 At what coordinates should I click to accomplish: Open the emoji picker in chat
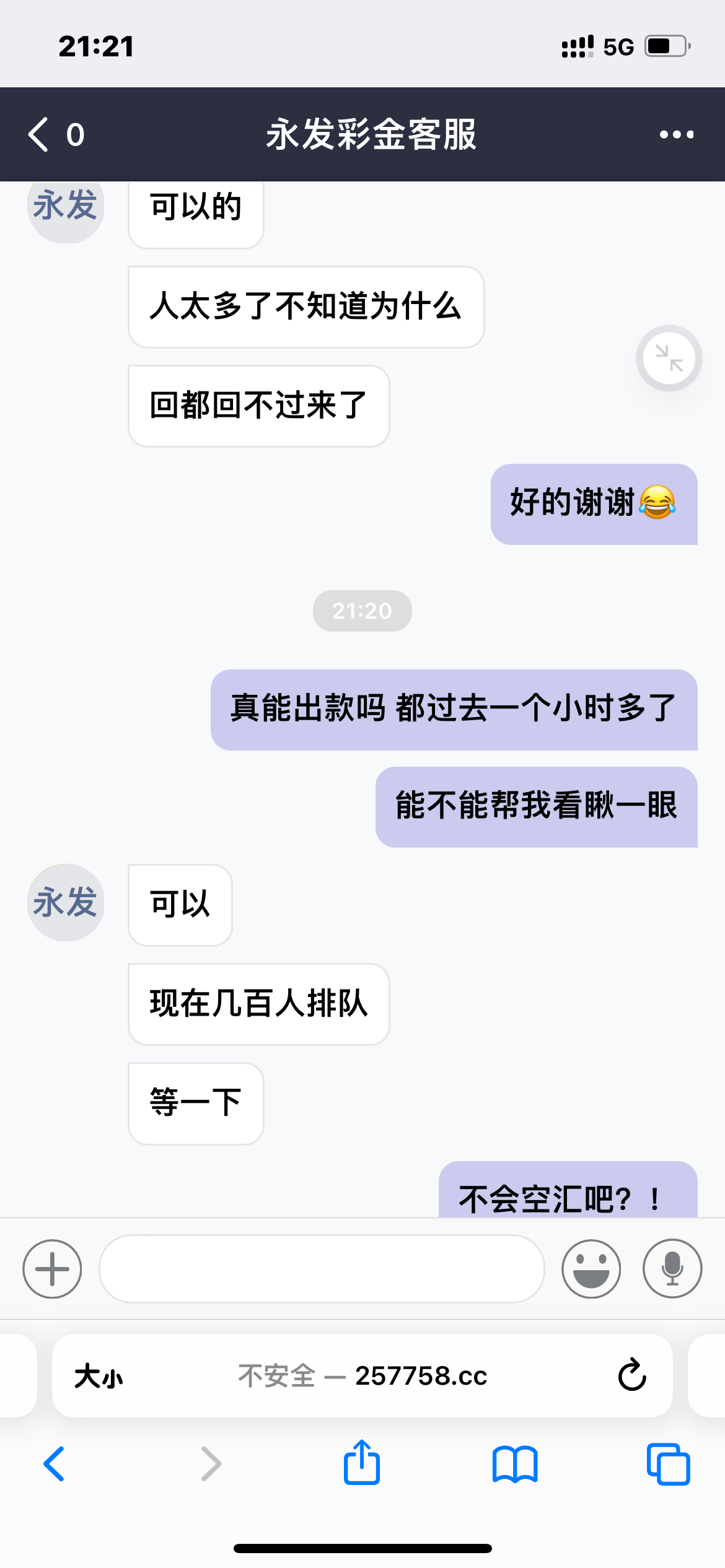(x=591, y=1269)
